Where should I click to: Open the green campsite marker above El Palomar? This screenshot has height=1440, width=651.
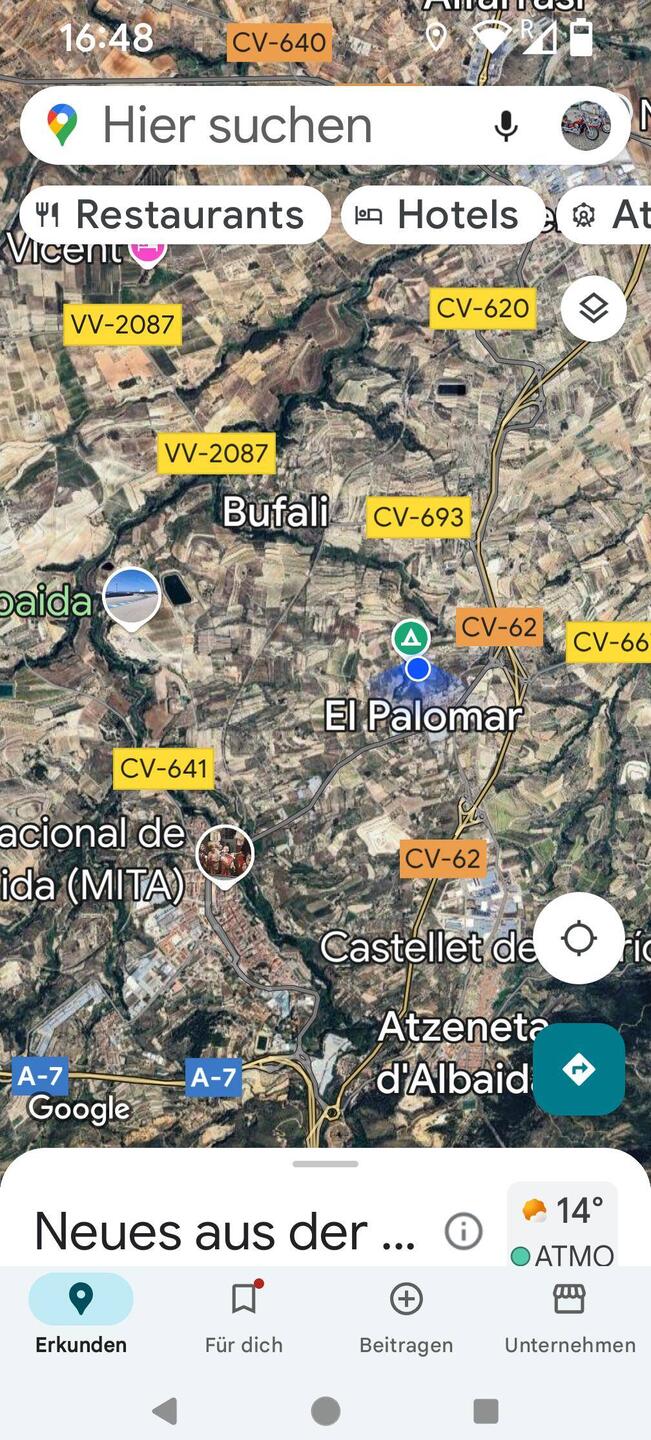click(x=410, y=637)
